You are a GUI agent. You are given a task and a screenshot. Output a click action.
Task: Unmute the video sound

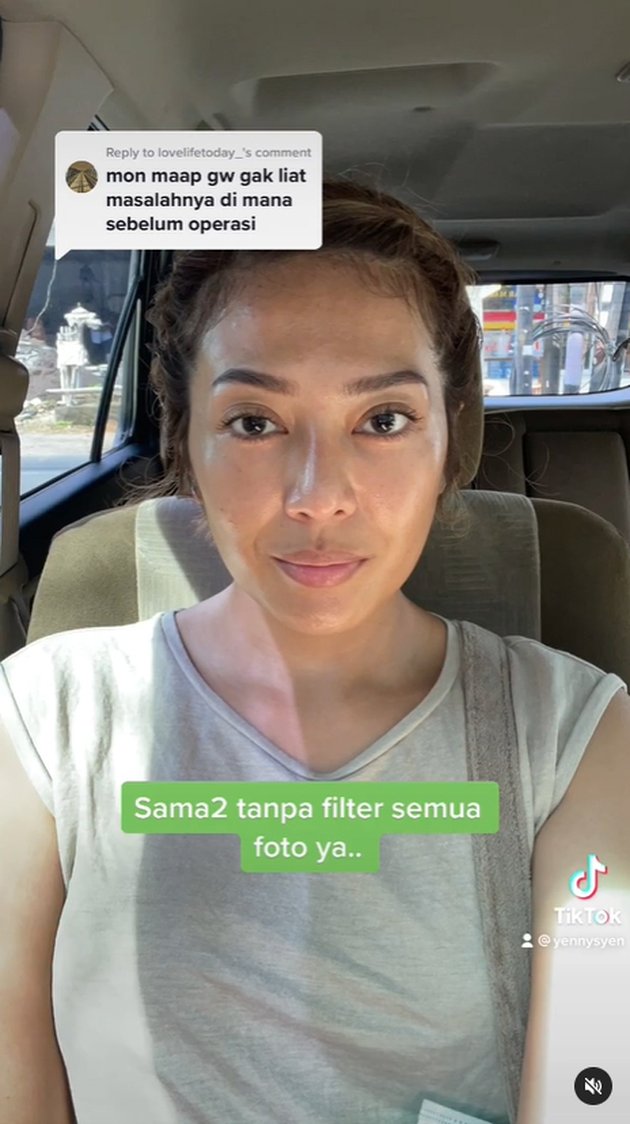coord(593,1086)
